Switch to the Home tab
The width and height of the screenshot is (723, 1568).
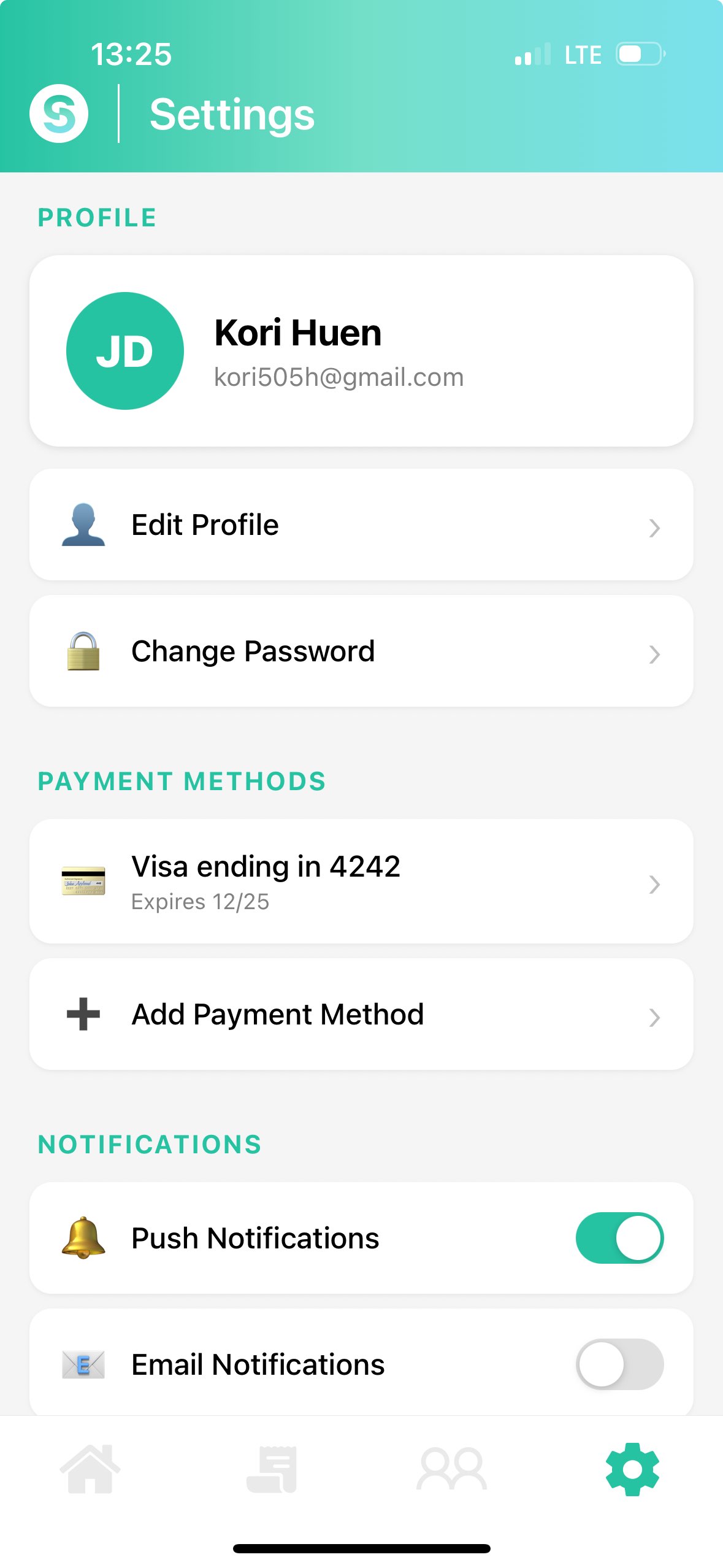coord(90,1469)
